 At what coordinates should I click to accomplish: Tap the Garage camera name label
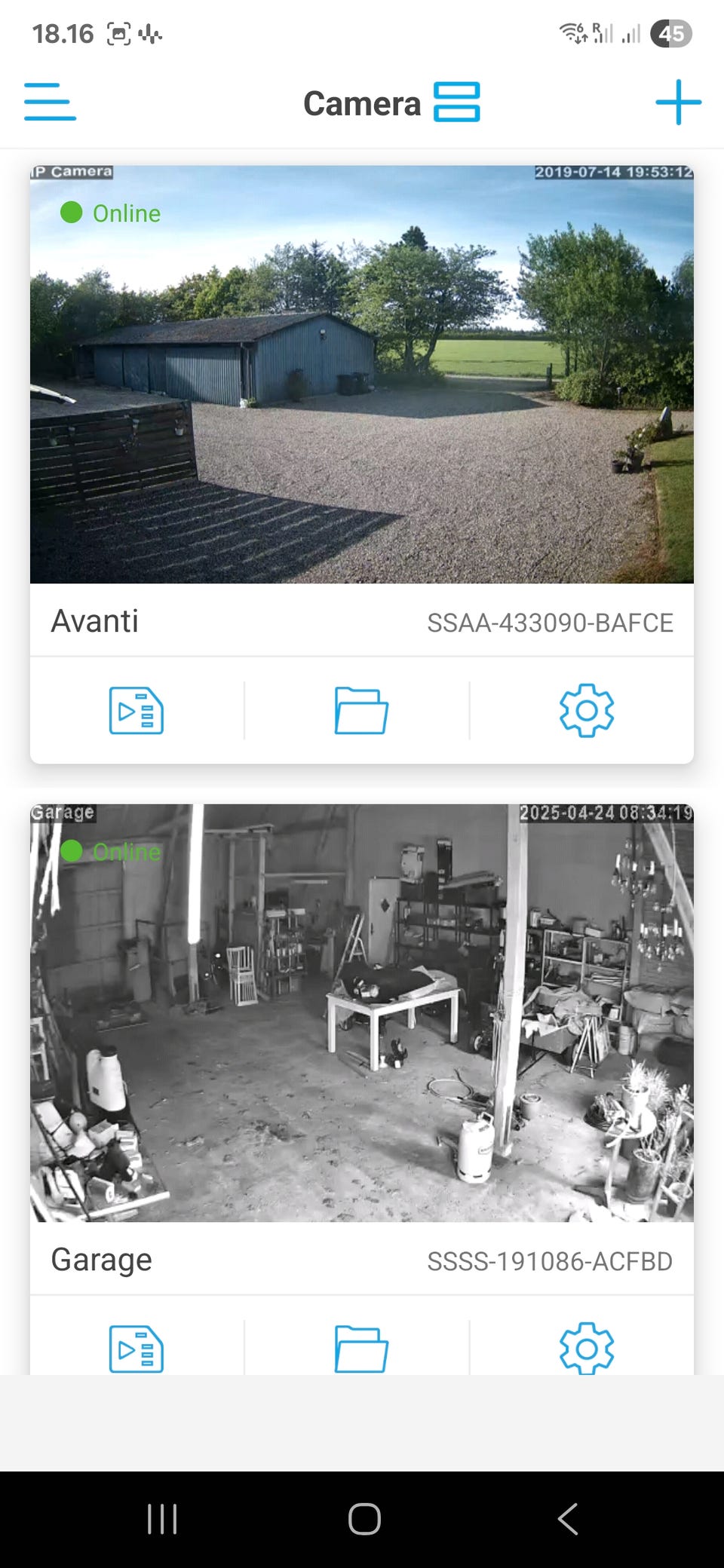[x=101, y=1259]
